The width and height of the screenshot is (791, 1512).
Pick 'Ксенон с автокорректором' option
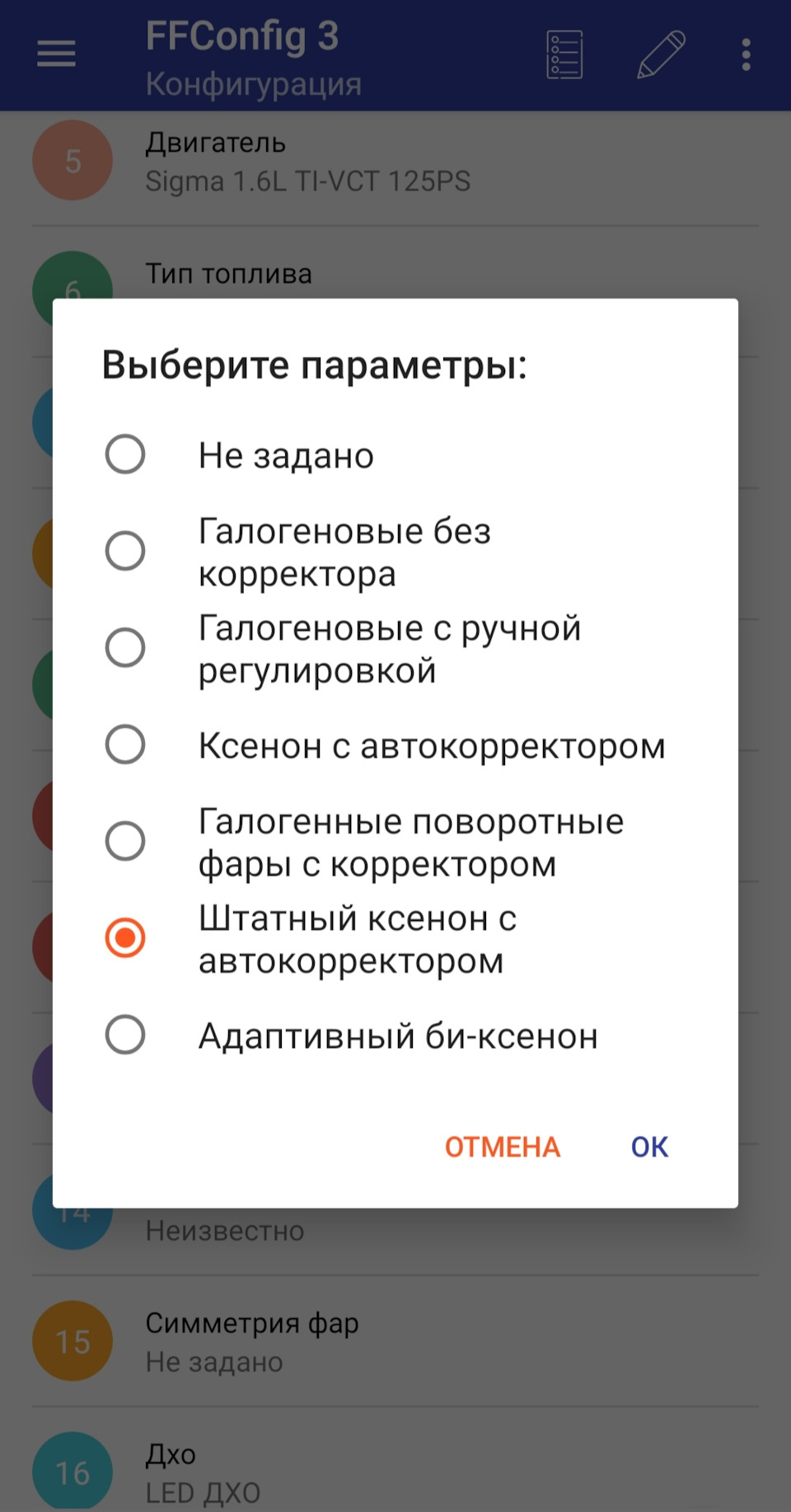point(125,744)
